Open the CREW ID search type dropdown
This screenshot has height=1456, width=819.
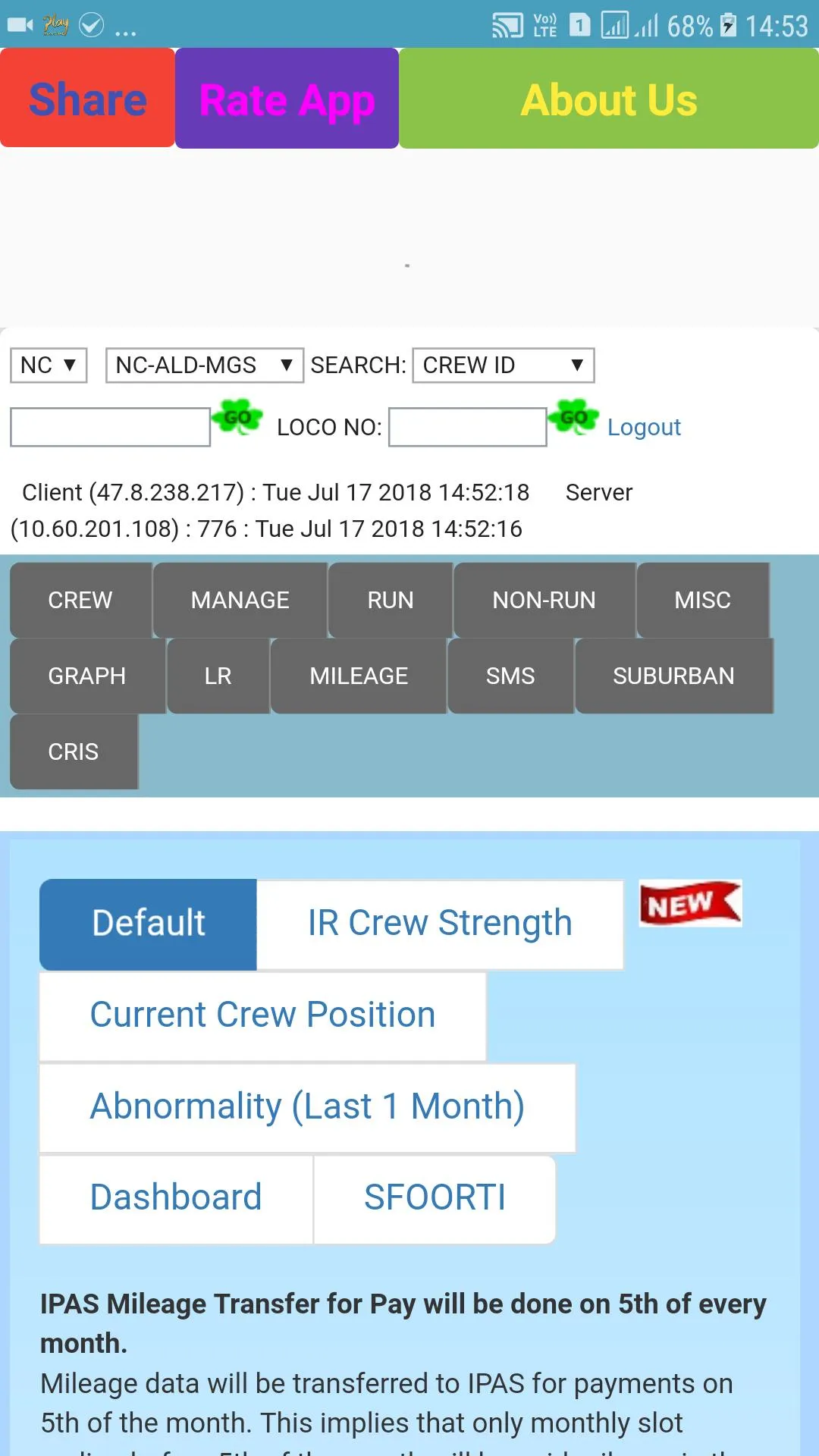[x=503, y=366]
